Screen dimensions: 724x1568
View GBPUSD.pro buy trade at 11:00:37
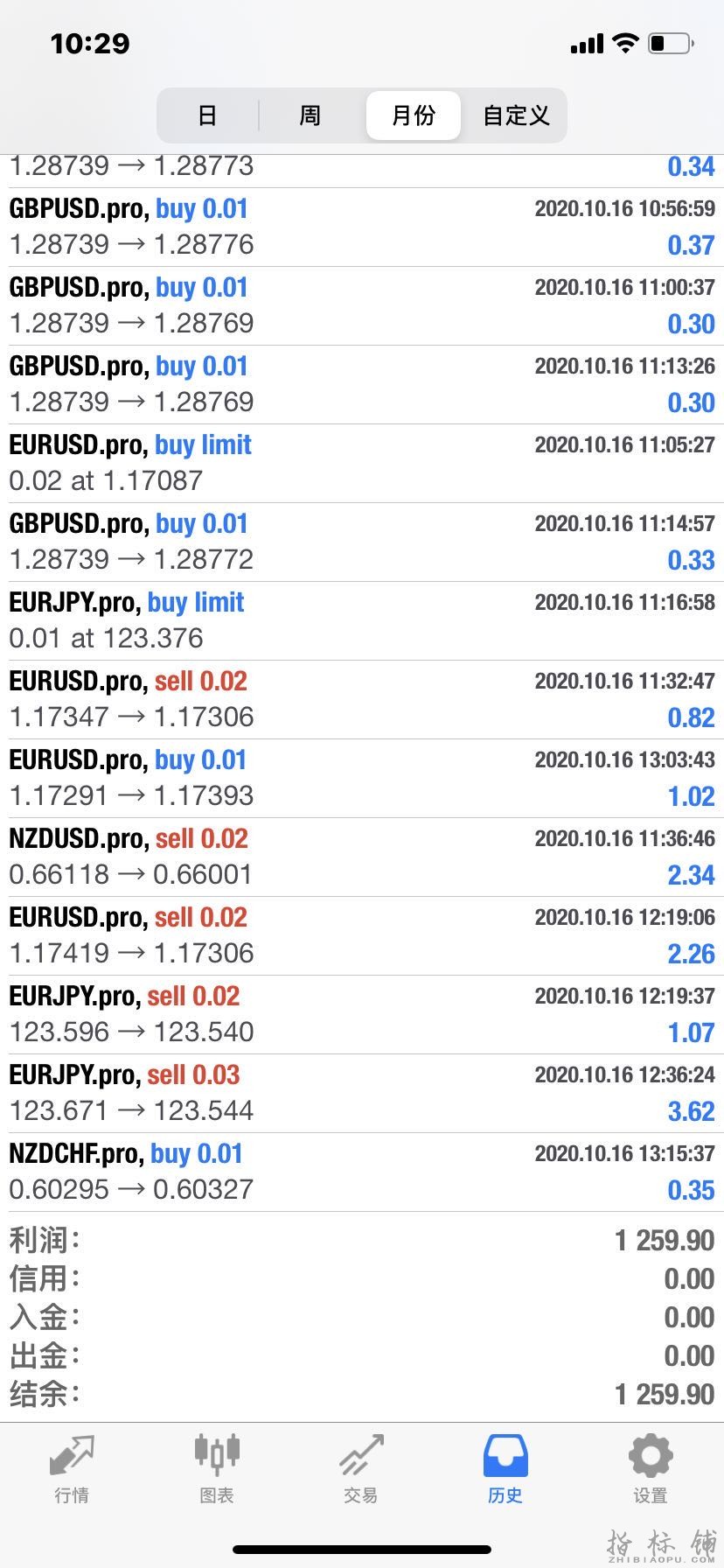[362, 306]
